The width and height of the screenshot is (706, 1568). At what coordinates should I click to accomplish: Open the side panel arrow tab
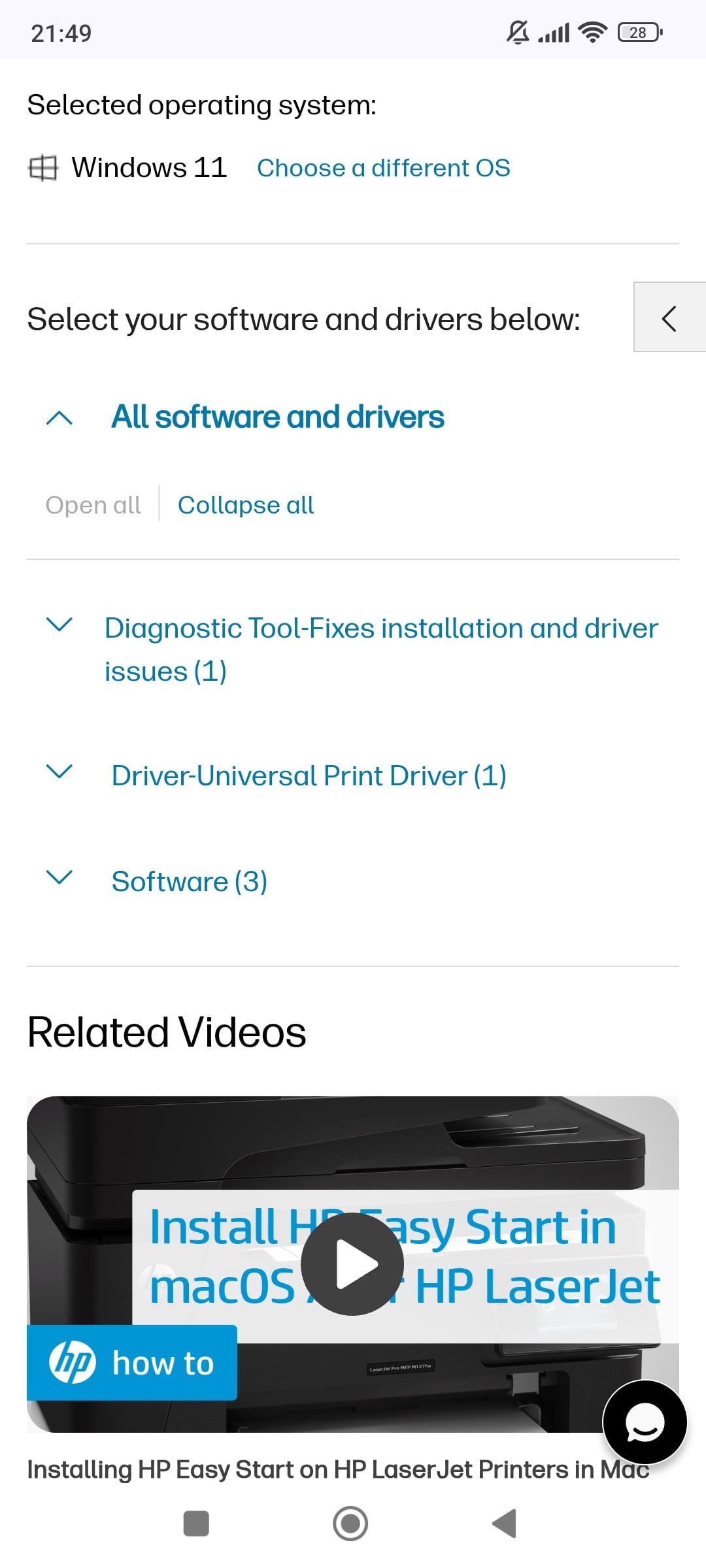coord(669,318)
